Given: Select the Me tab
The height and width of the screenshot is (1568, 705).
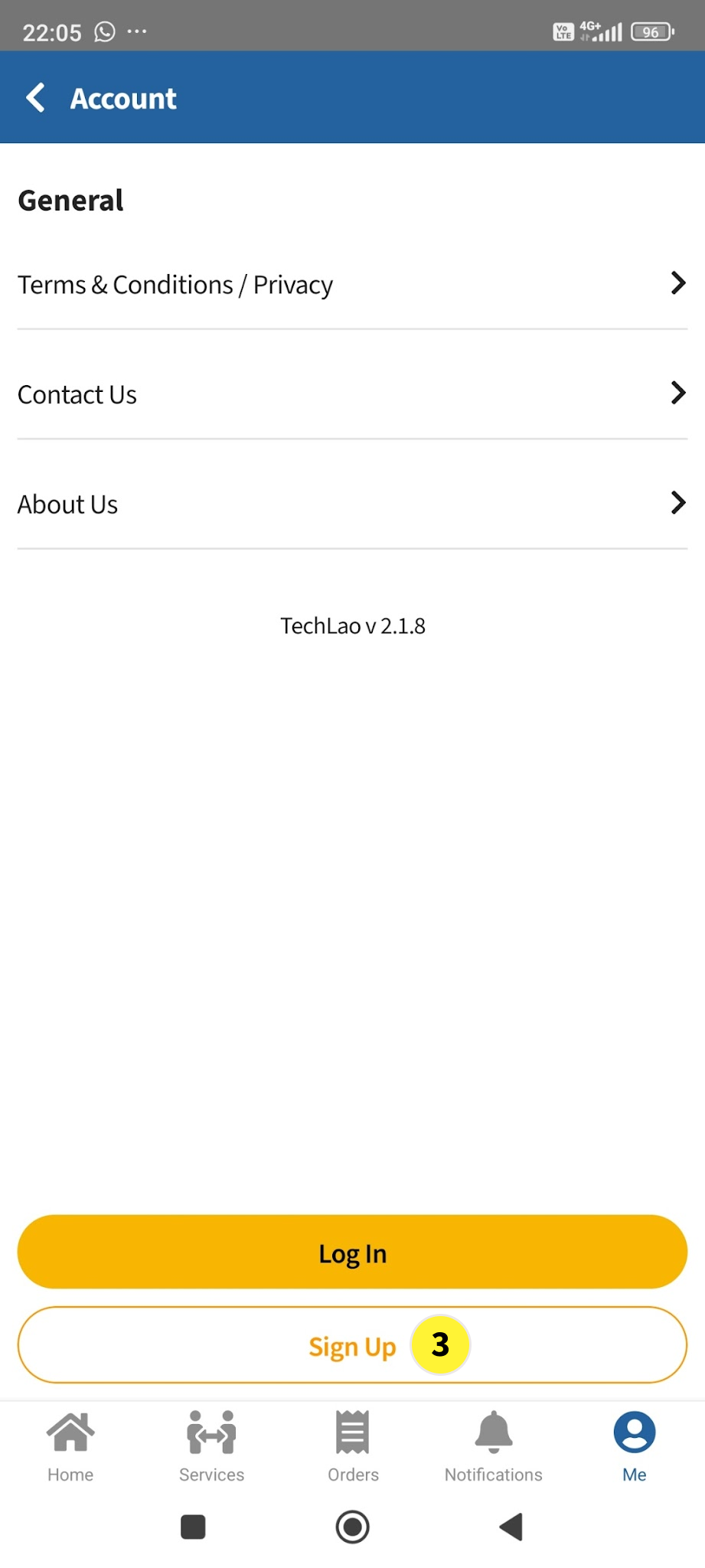Looking at the screenshot, I should click(635, 1445).
